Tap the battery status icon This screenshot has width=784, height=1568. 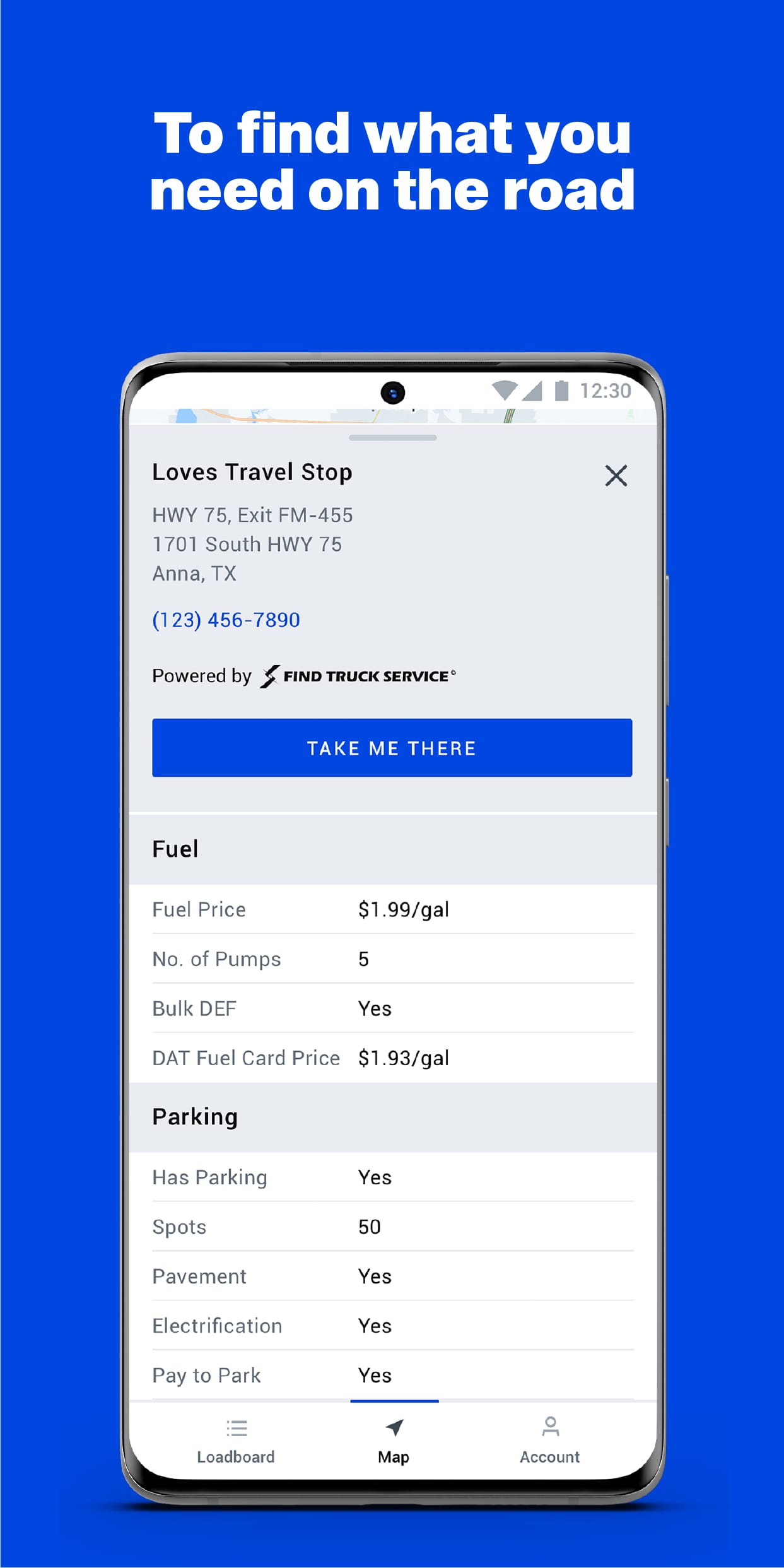click(x=563, y=390)
